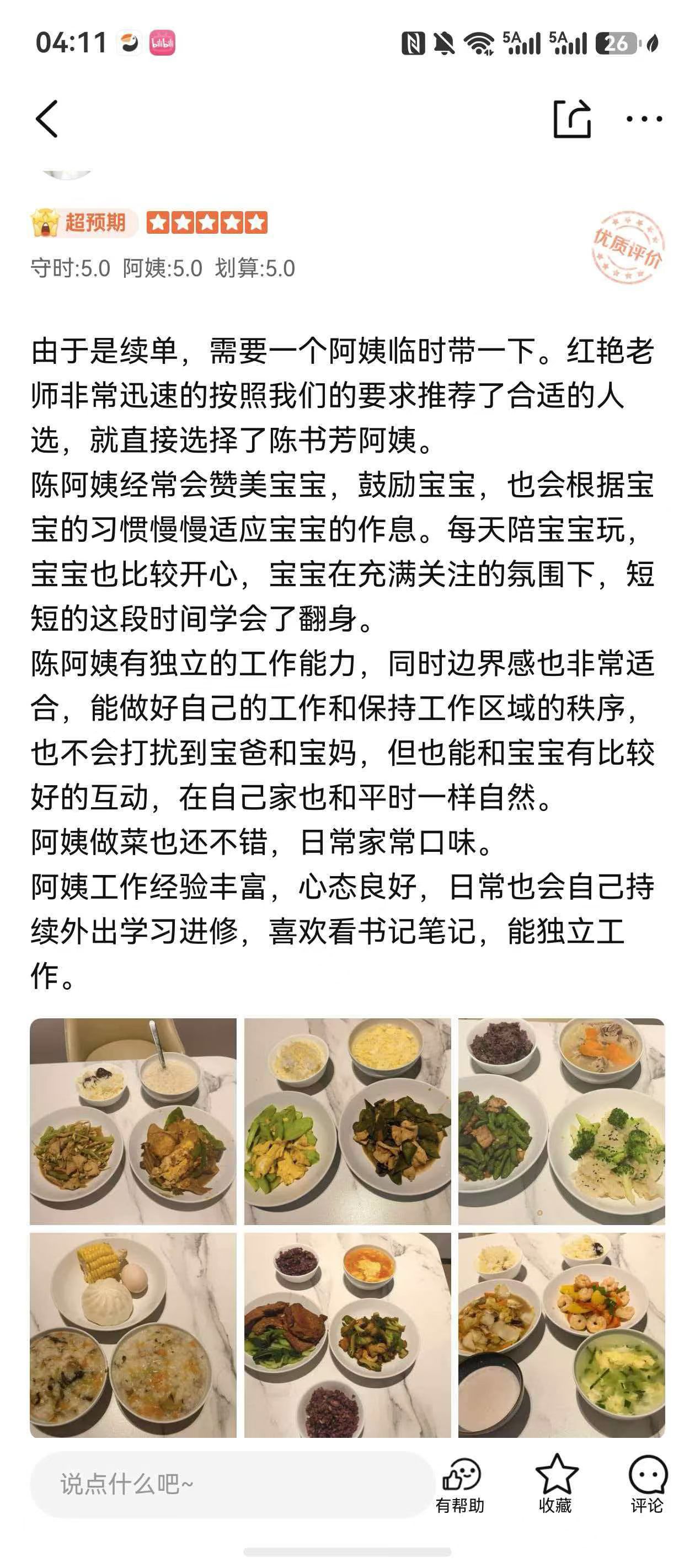Open the photo with corn and steamed bun
695x1568 pixels.
(133, 1335)
